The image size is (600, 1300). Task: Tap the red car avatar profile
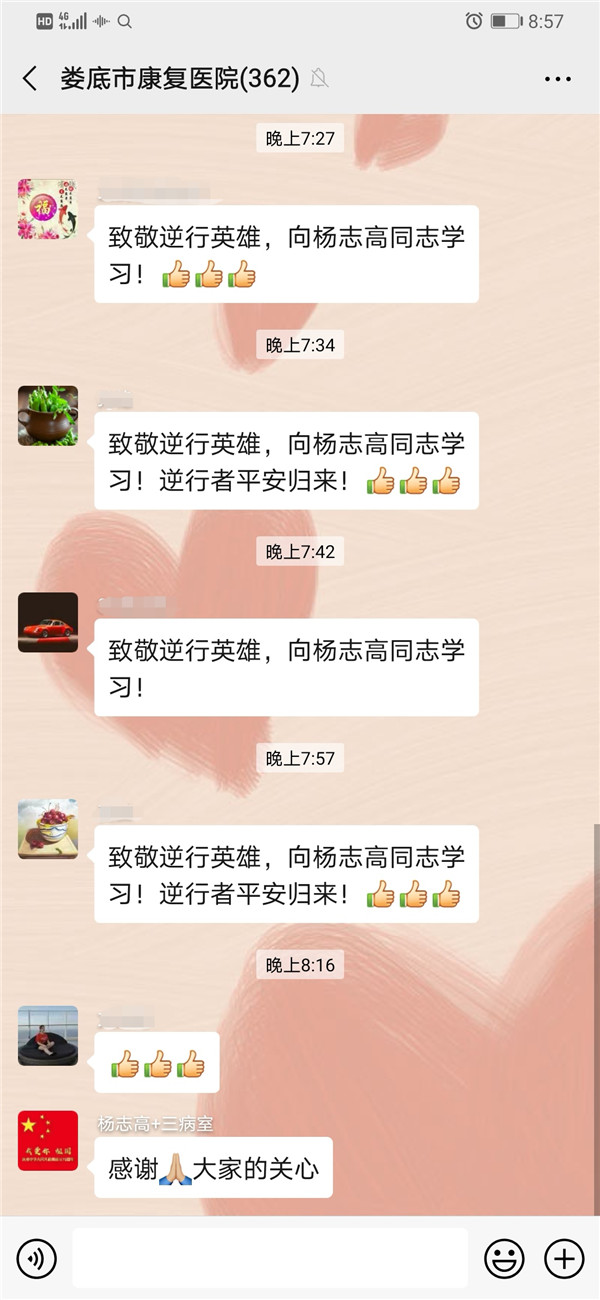[x=47, y=622]
